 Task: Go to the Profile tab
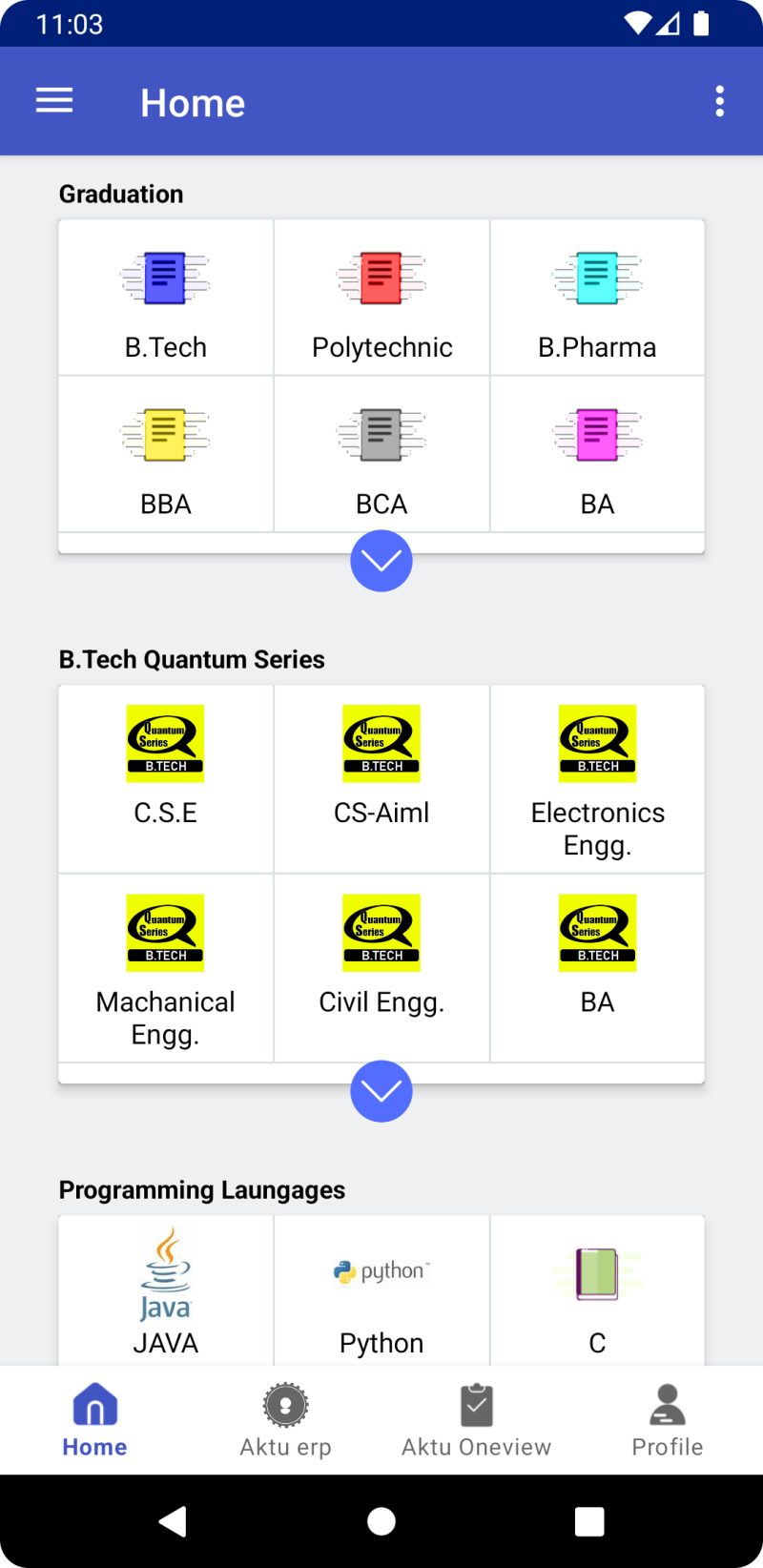pyautogui.click(x=668, y=1420)
